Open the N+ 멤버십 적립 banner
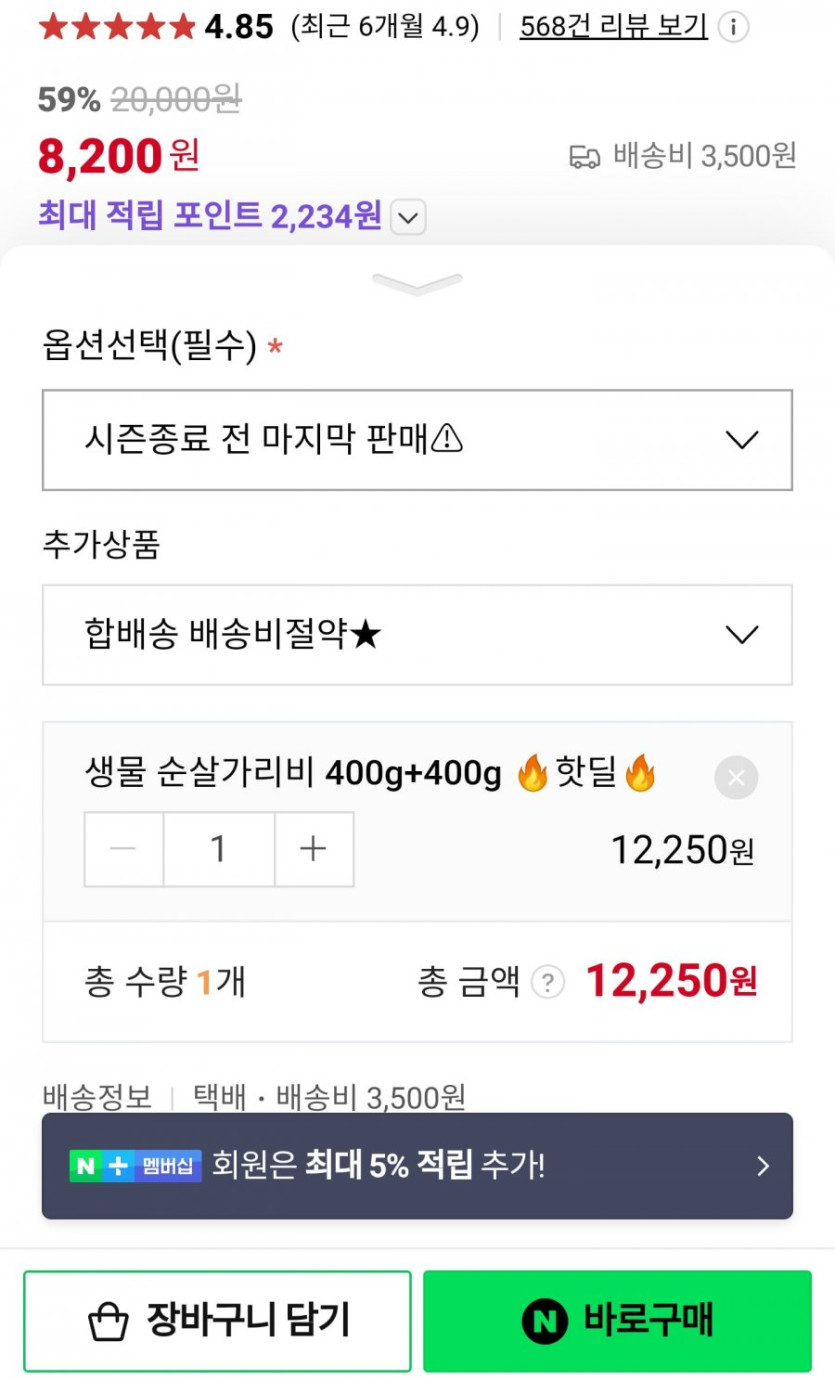Image resolution: width=835 pixels, height=1380 pixels. [417, 1165]
